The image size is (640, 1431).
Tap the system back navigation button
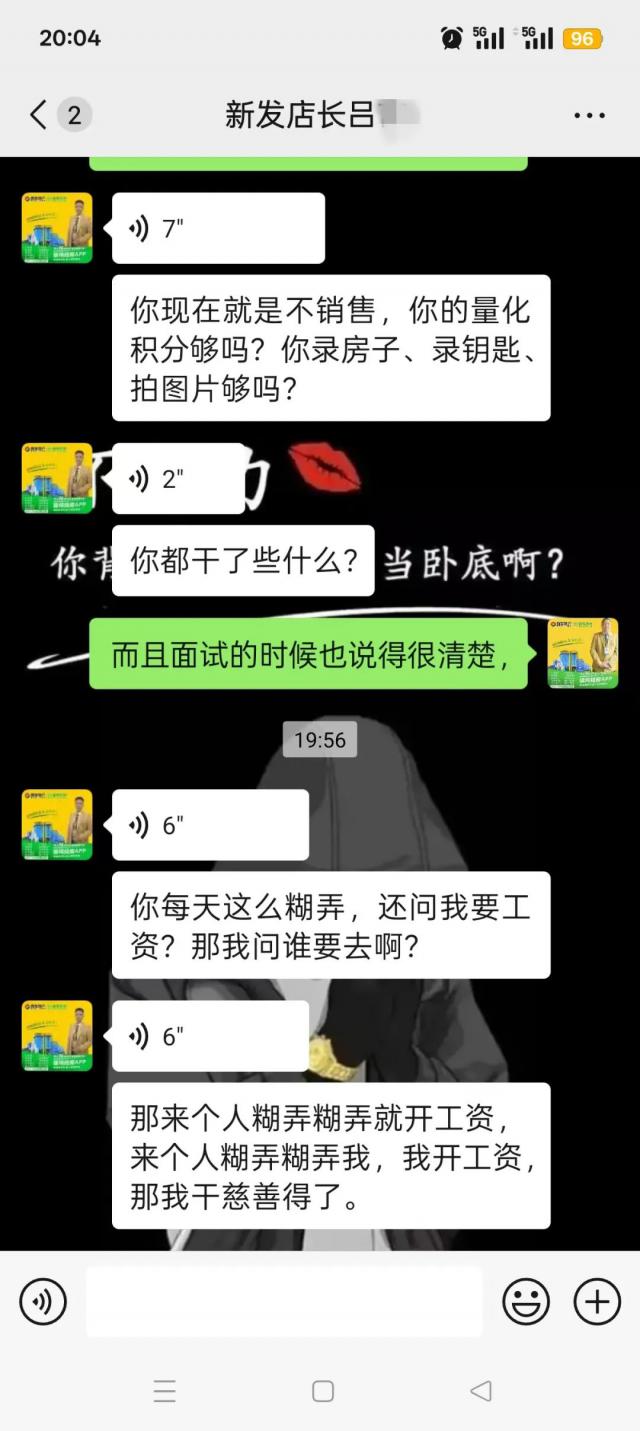(481, 1391)
